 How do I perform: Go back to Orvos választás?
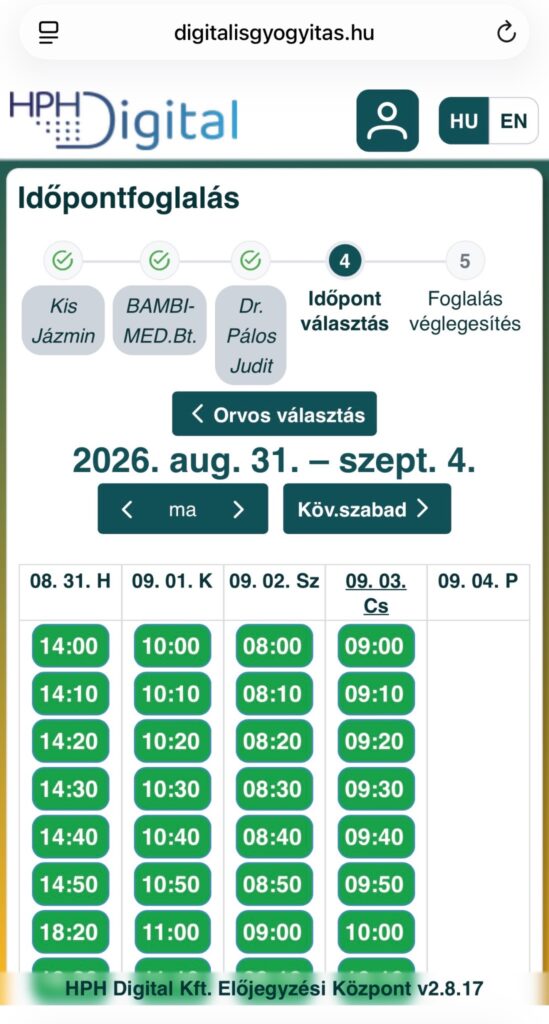(x=274, y=414)
